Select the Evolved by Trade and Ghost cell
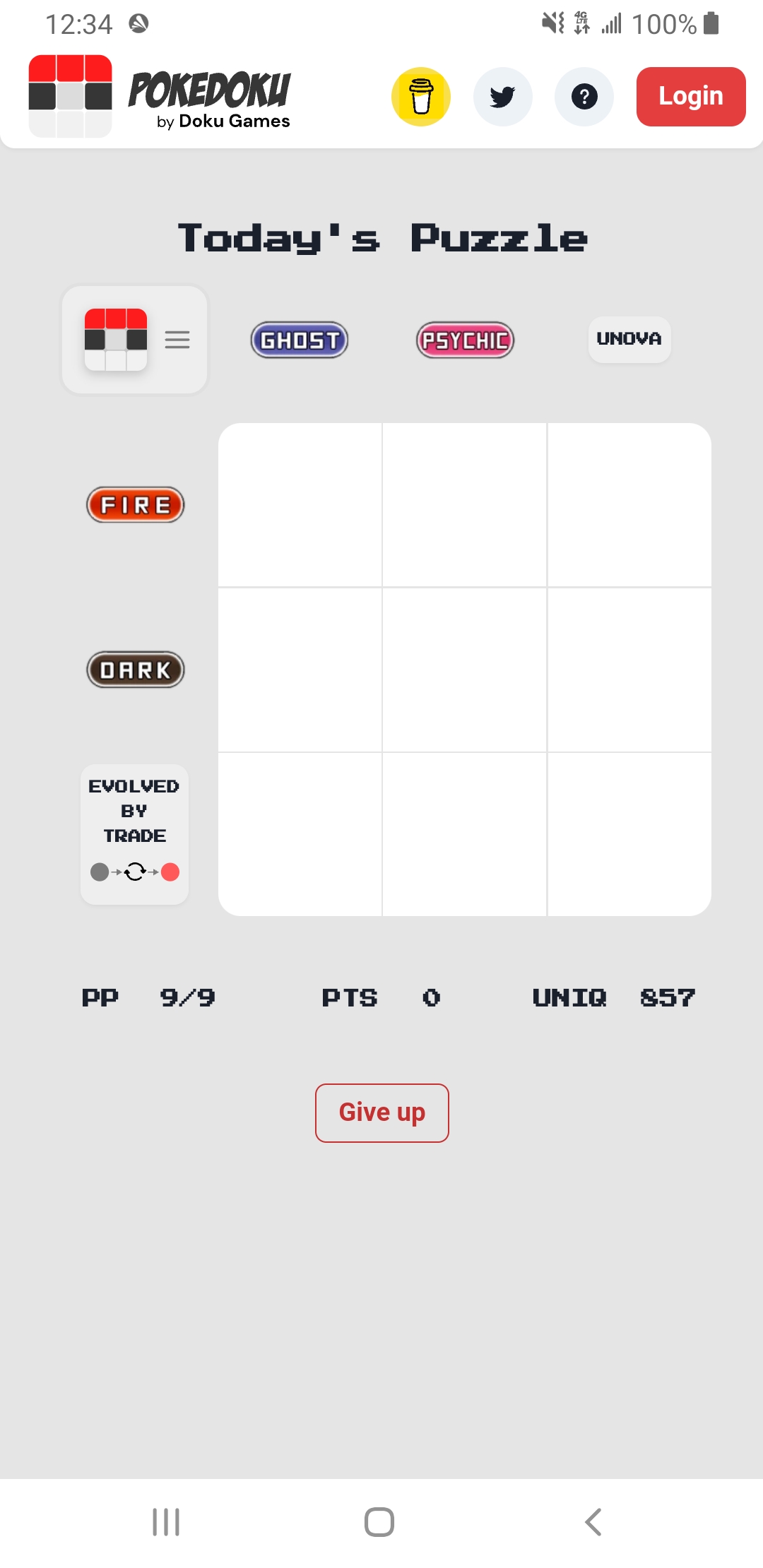Screen dimensions: 763x1568 coord(300,834)
